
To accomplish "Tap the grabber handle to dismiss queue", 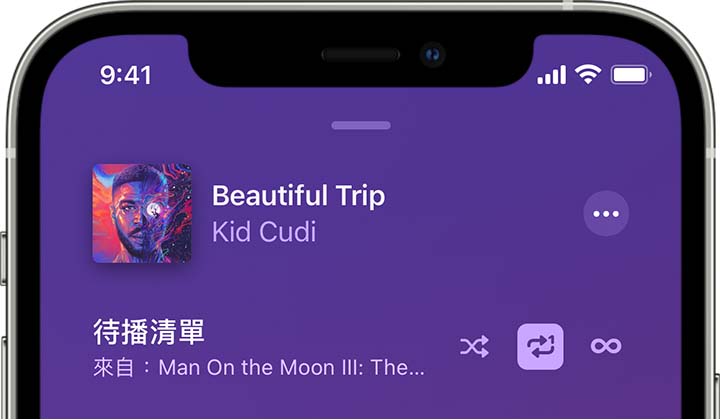I will coord(360,126).
